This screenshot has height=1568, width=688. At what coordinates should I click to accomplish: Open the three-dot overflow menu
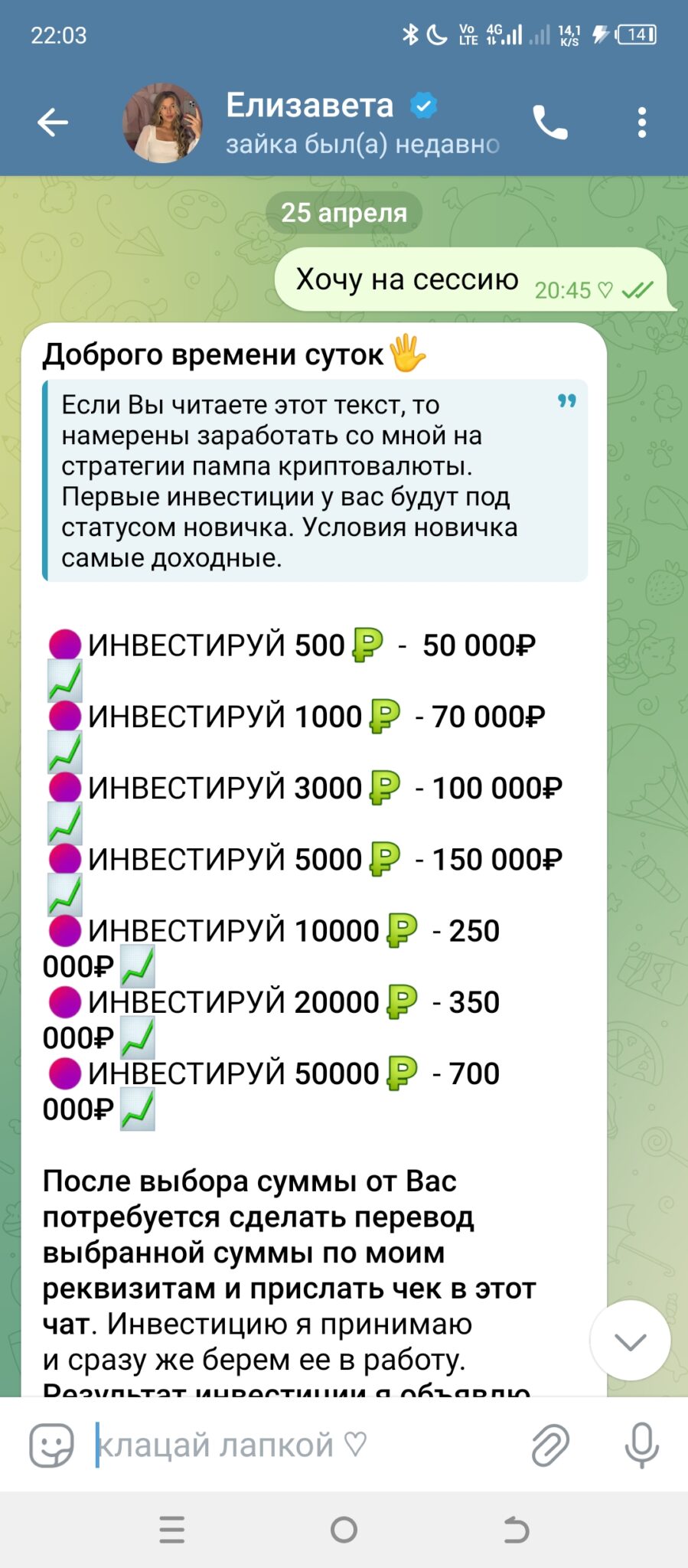pyautogui.click(x=641, y=122)
